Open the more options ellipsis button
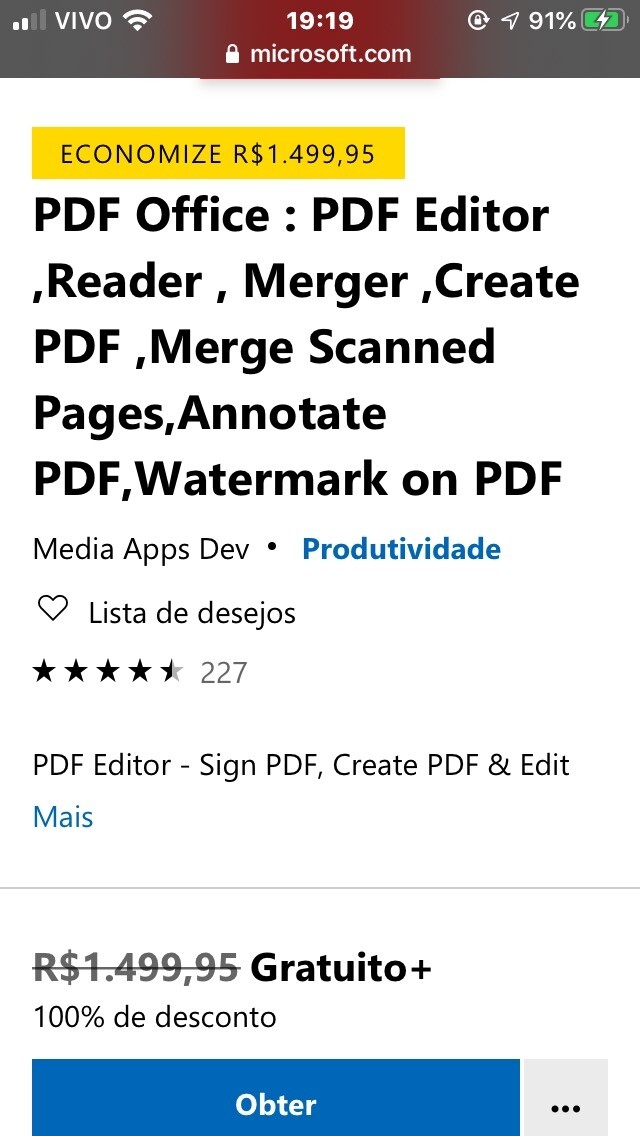 click(566, 1104)
